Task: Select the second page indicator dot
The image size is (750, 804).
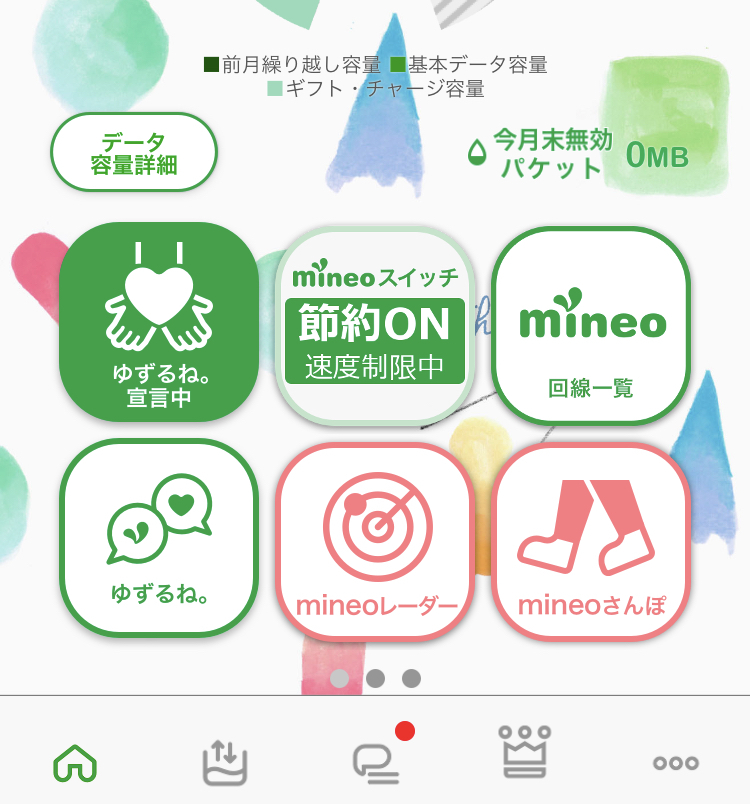Action: 375,678
